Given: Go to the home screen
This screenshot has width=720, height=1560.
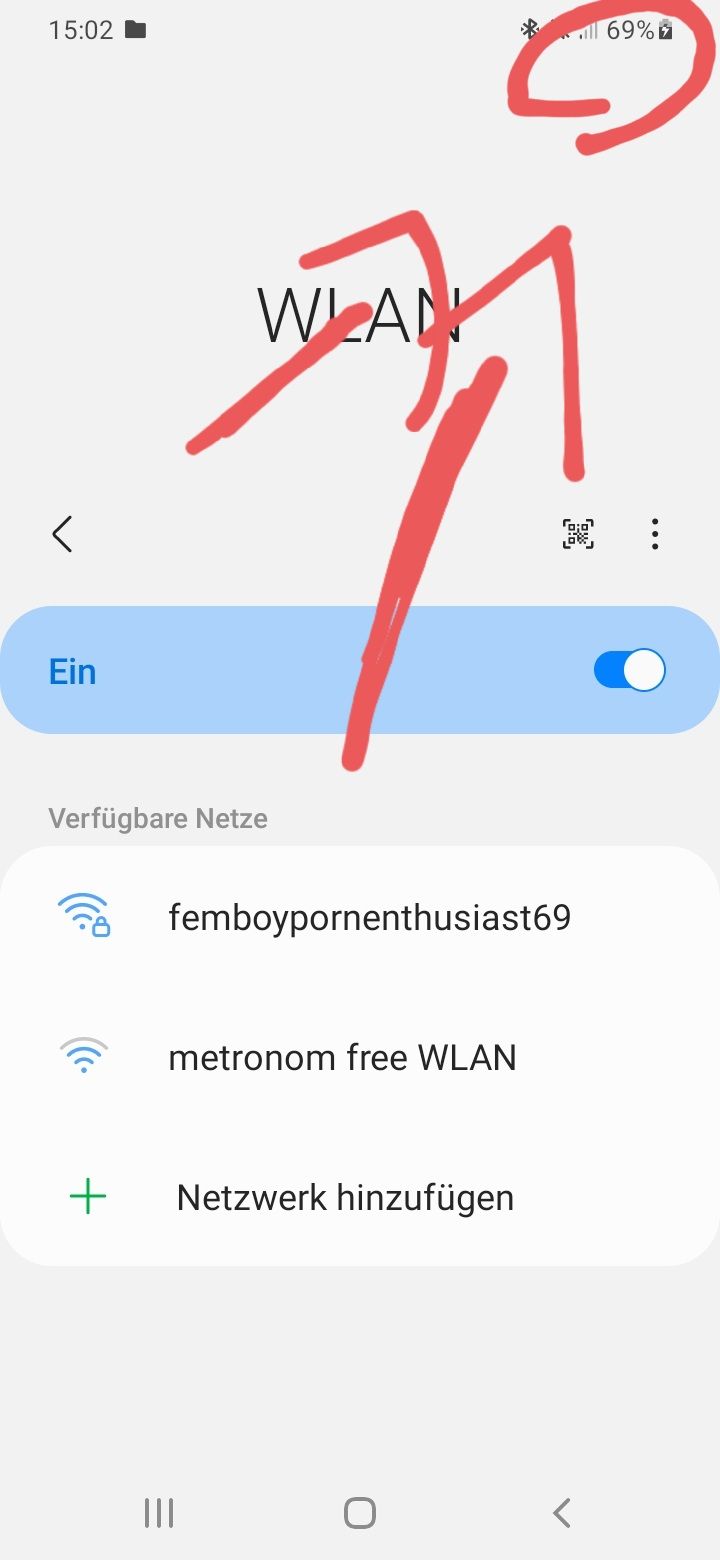Looking at the screenshot, I should pos(360,1513).
